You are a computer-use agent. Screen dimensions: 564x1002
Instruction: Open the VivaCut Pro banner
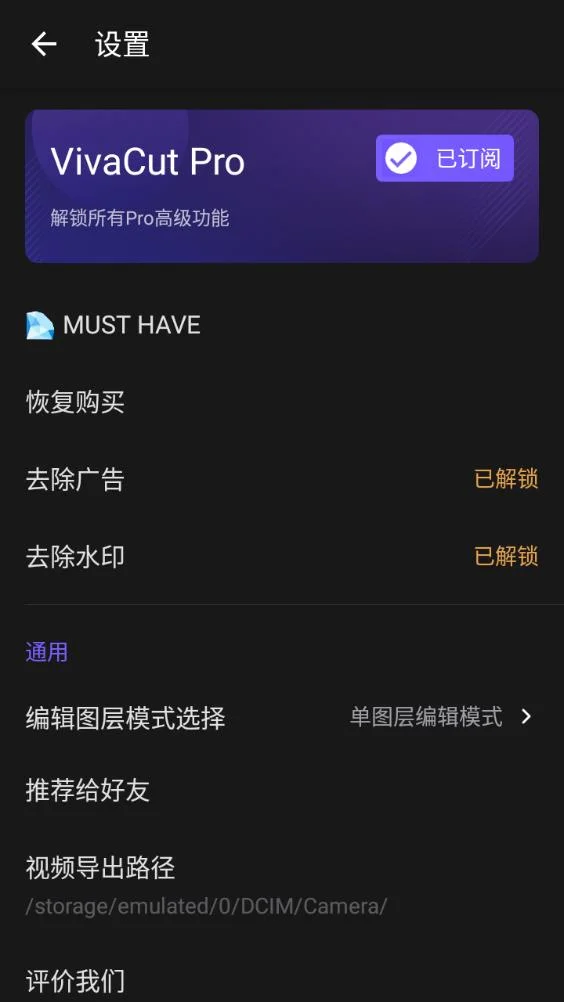tap(282, 186)
